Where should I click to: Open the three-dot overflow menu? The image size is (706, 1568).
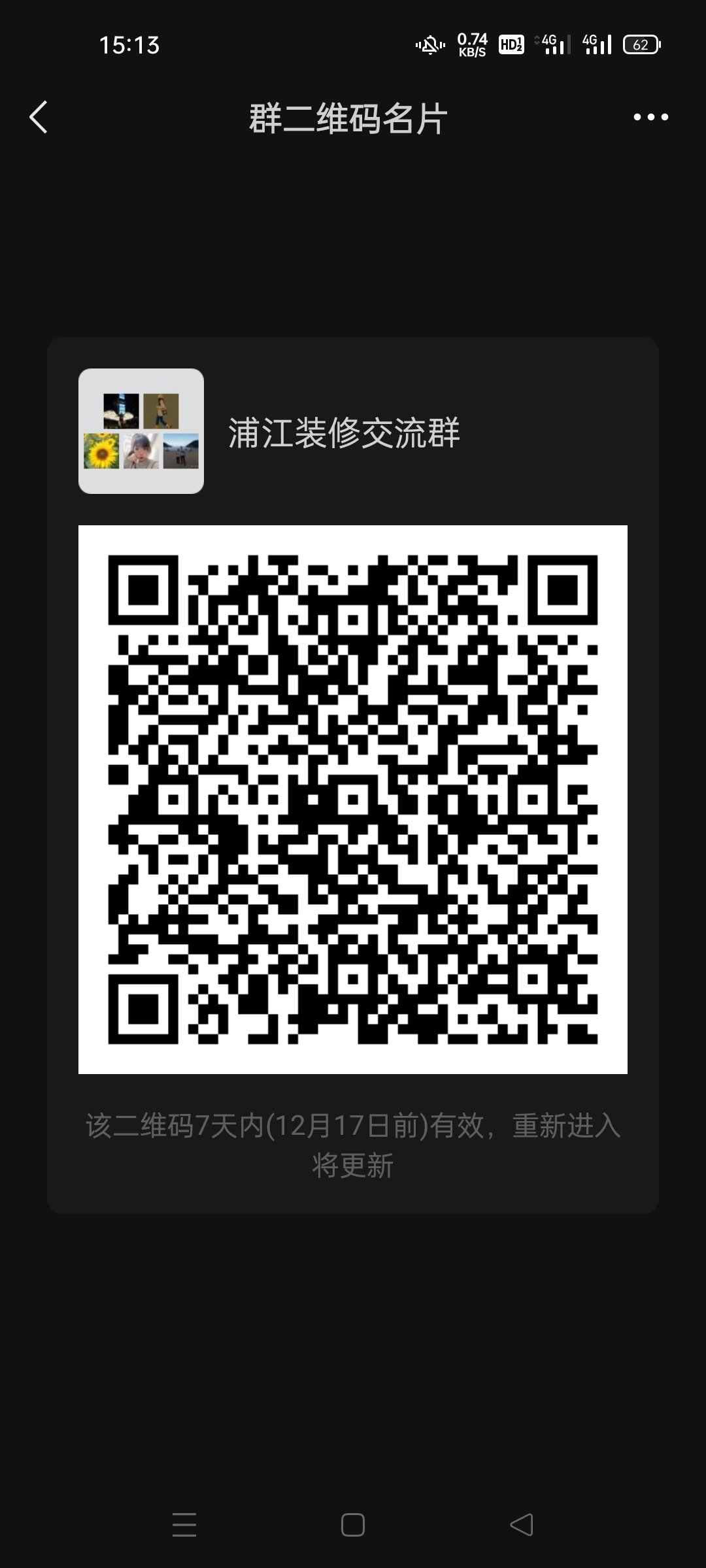(x=650, y=118)
